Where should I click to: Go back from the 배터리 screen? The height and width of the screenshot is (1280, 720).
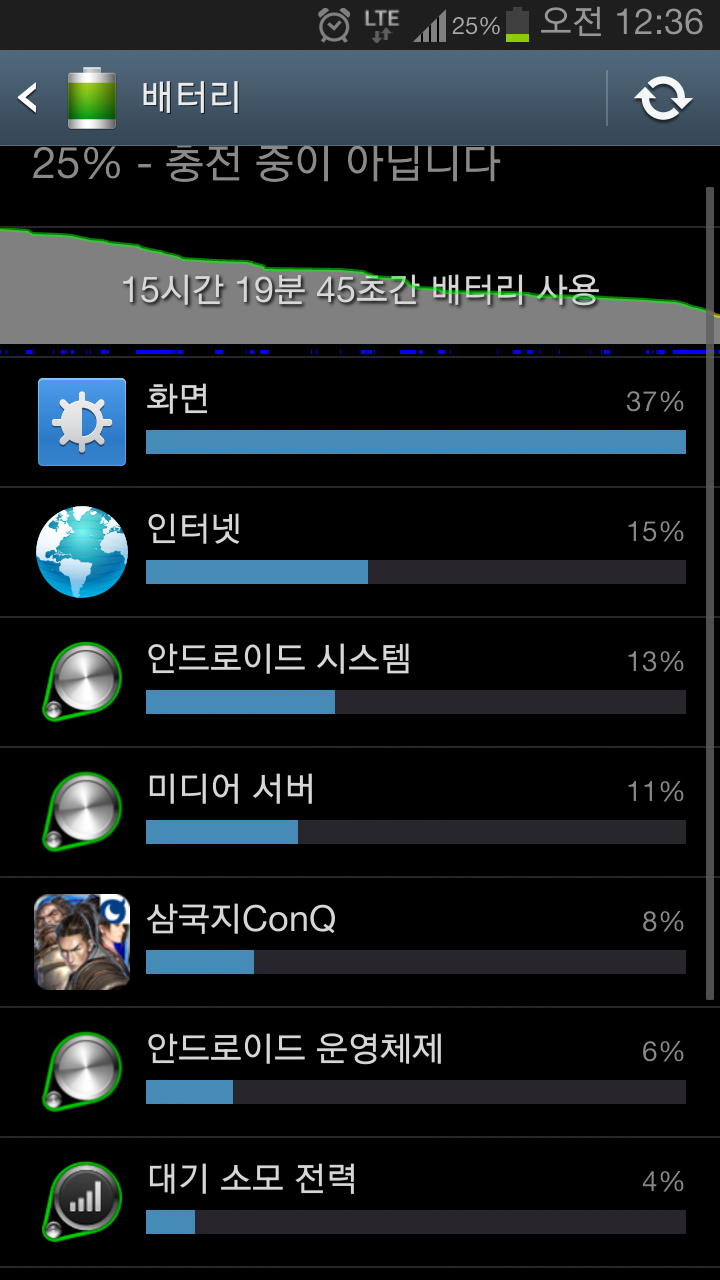click(x=30, y=98)
